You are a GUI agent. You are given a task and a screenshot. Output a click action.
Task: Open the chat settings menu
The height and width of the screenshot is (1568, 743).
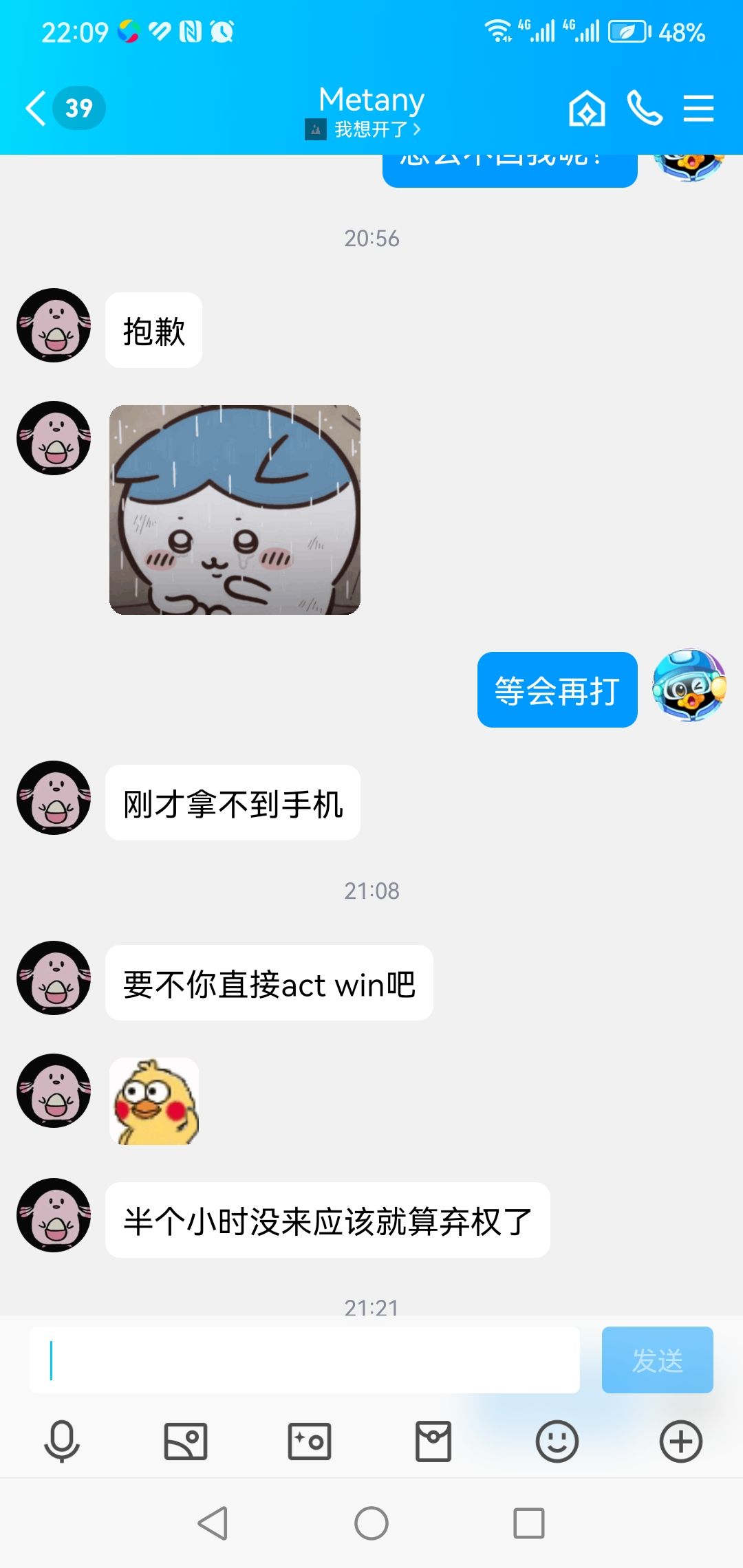(698, 109)
